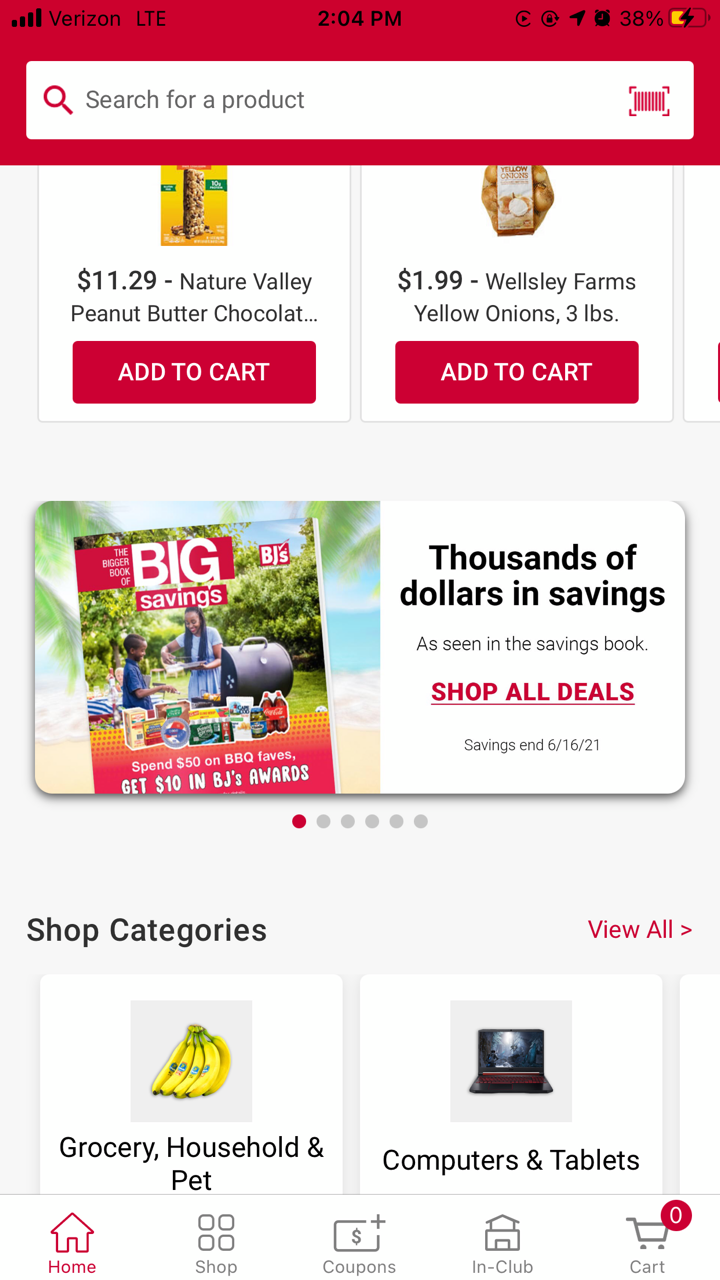Open the barcode scanner
720x1280 pixels.
tap(649, 100)
